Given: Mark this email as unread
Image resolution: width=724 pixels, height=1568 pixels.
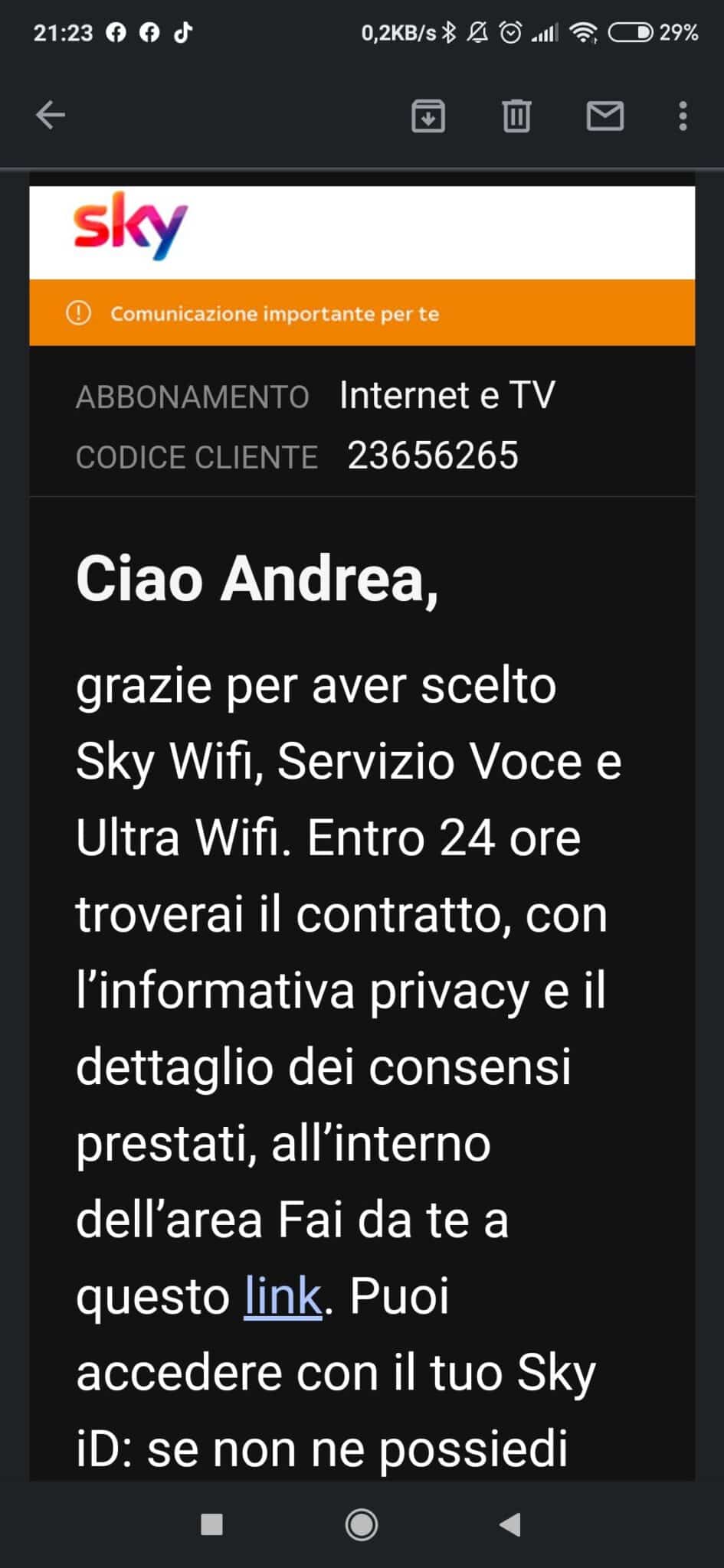Looking at the screenshot, I should pos(604,116).
